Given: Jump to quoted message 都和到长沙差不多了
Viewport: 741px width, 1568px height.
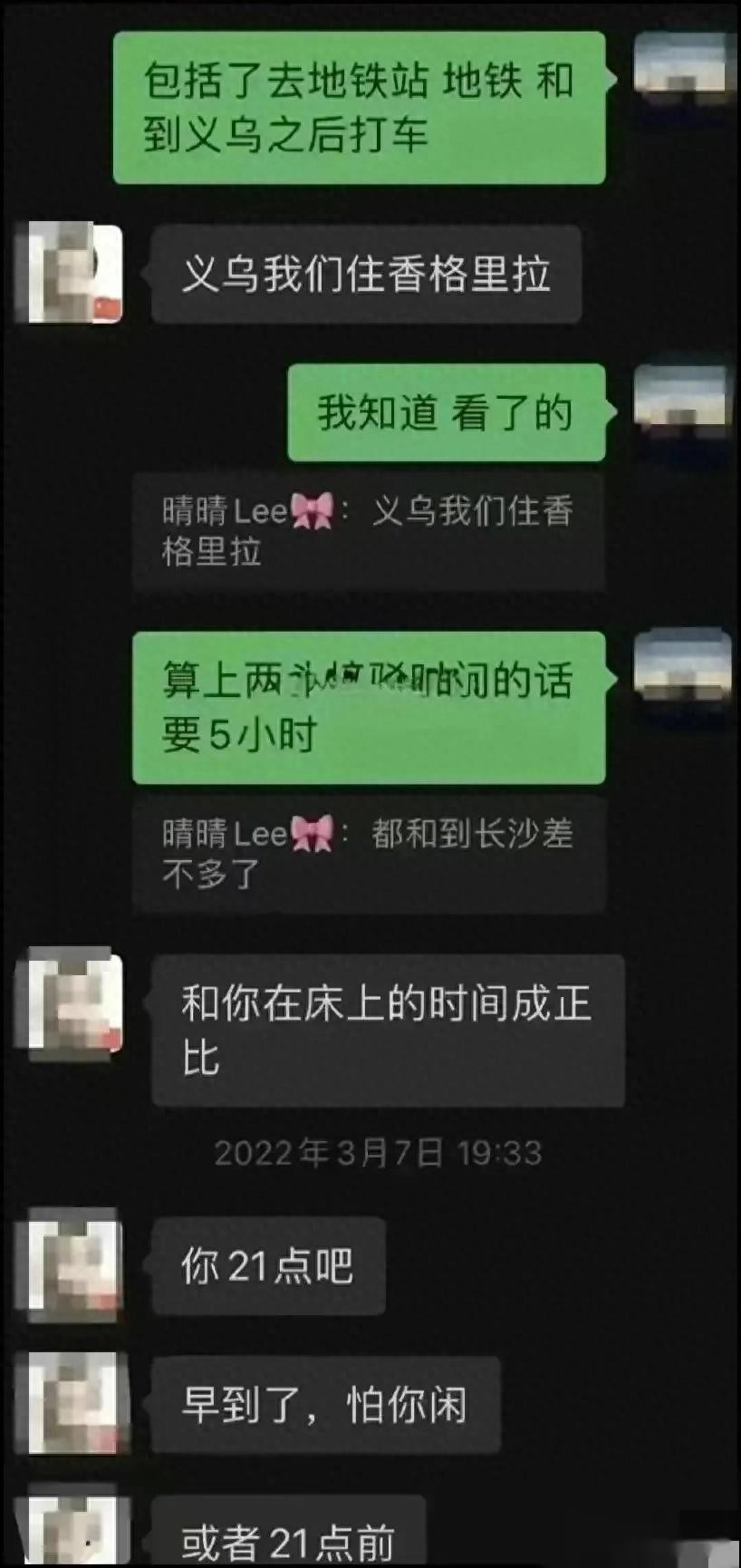Looking at the screenshot, I should pos(368,853).
